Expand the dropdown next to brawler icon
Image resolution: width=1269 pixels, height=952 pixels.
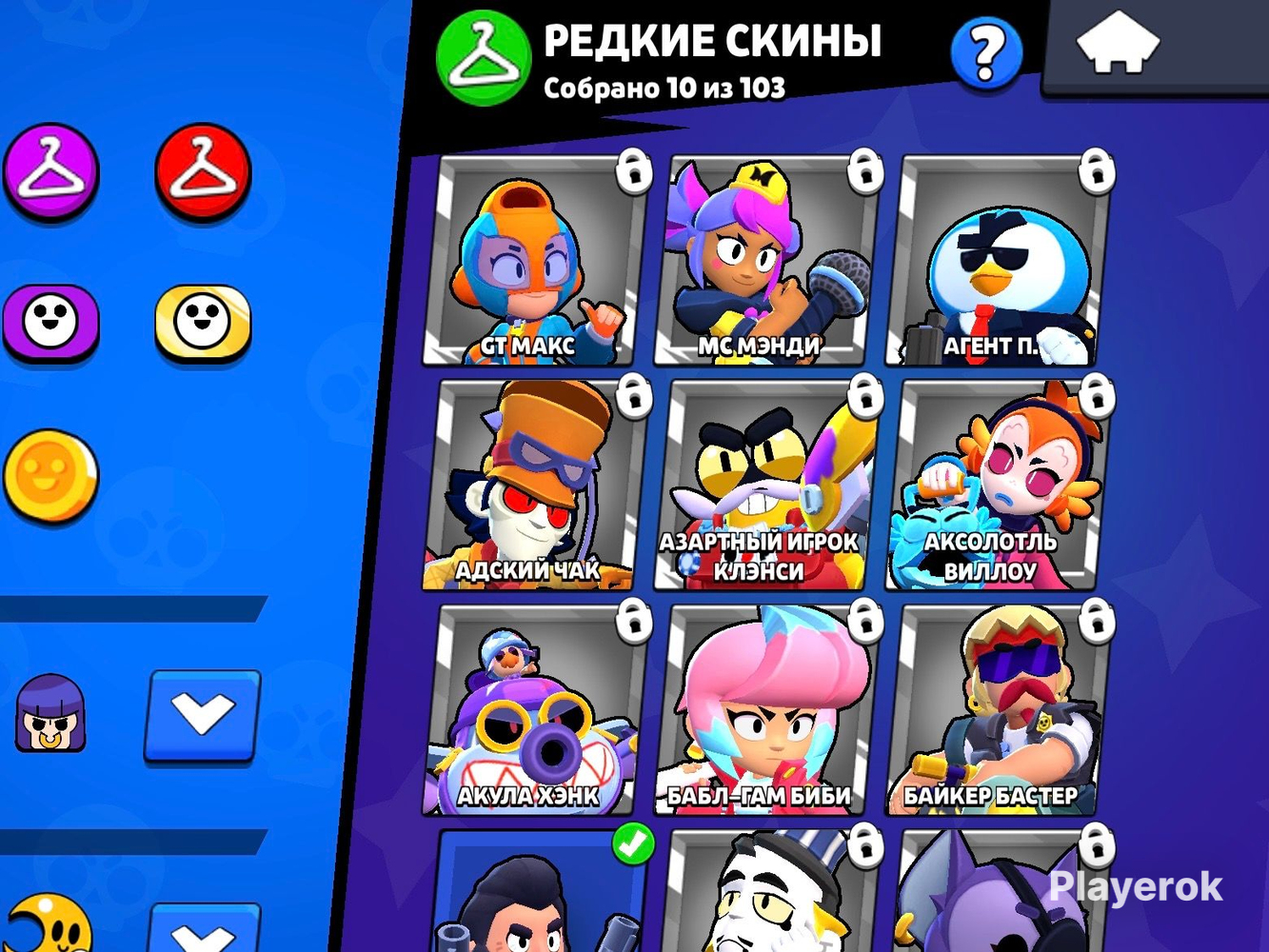click(x=202, y=716)
